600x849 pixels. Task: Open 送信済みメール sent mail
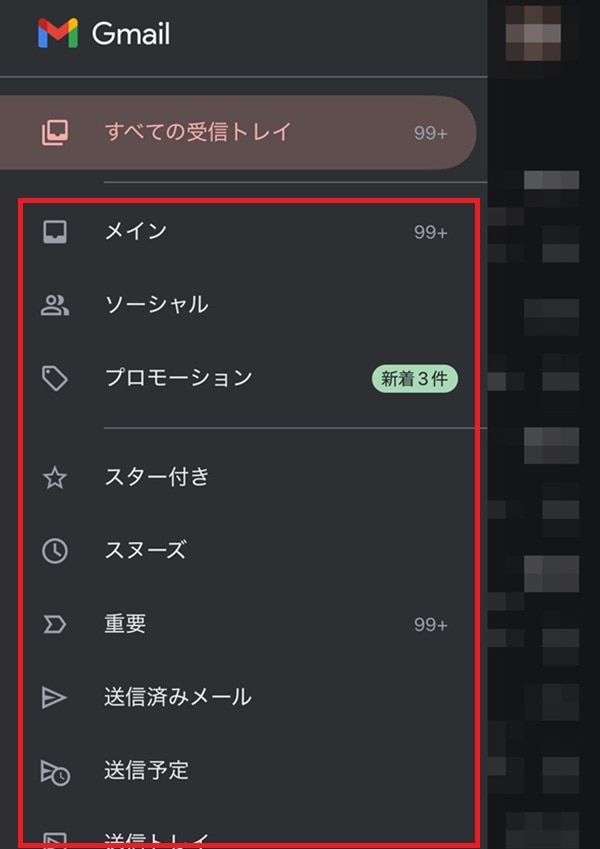tap(177, 697)
